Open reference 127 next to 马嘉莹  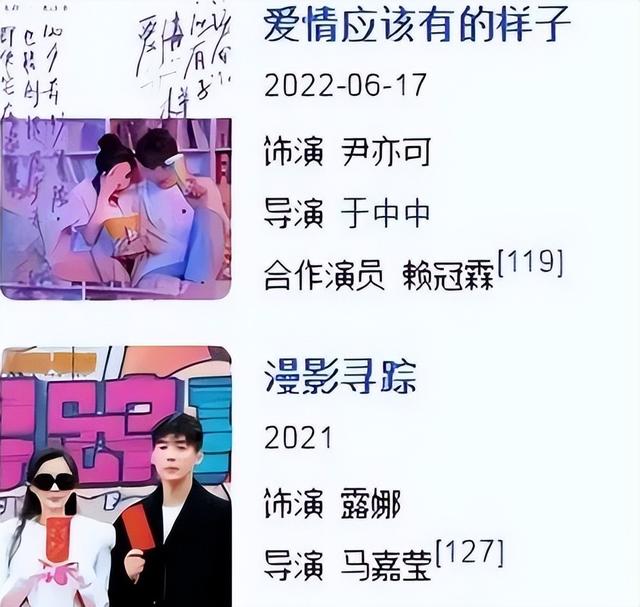[x=470, y=553]
